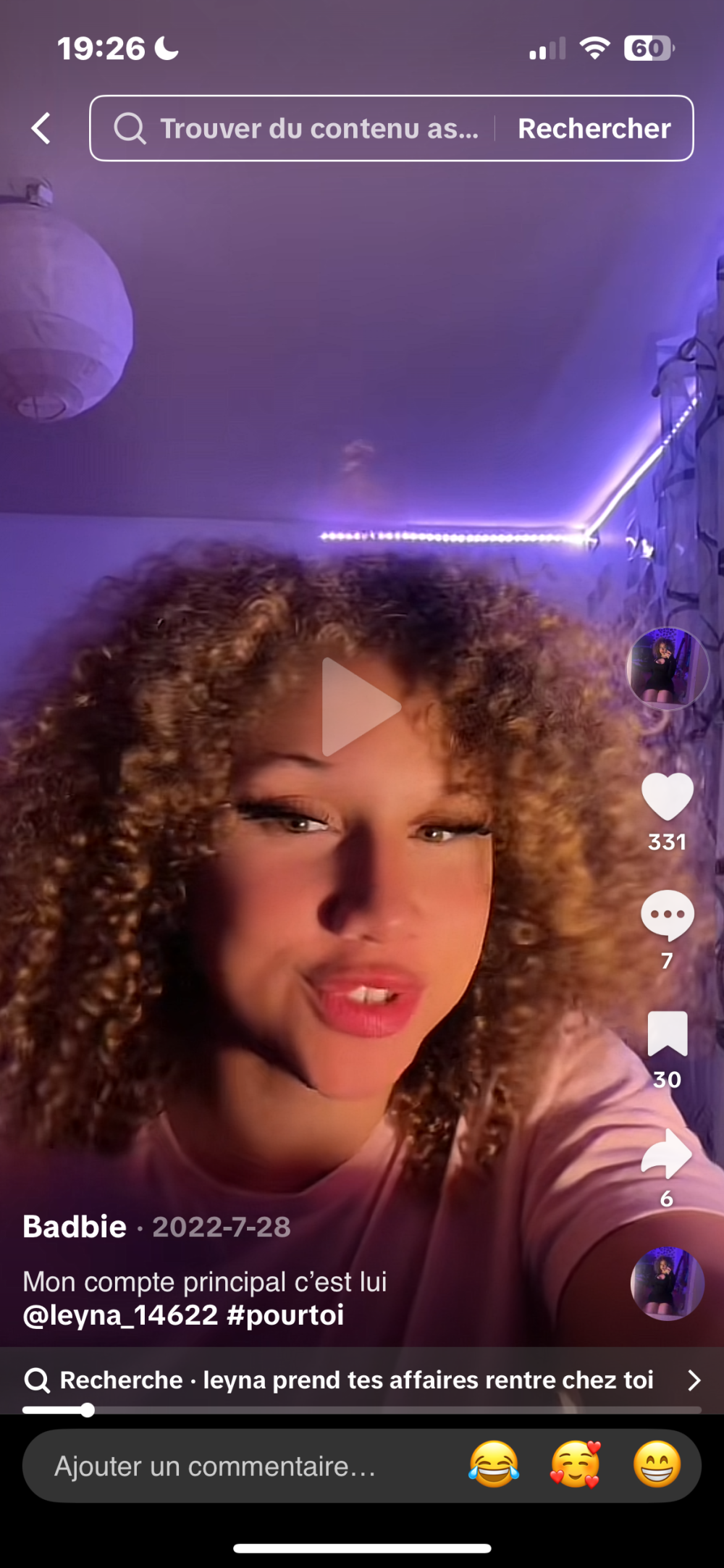The height and width of the screenshot is (1568, 724).
Task: Like this video with the heart
Action: [667, 796]
